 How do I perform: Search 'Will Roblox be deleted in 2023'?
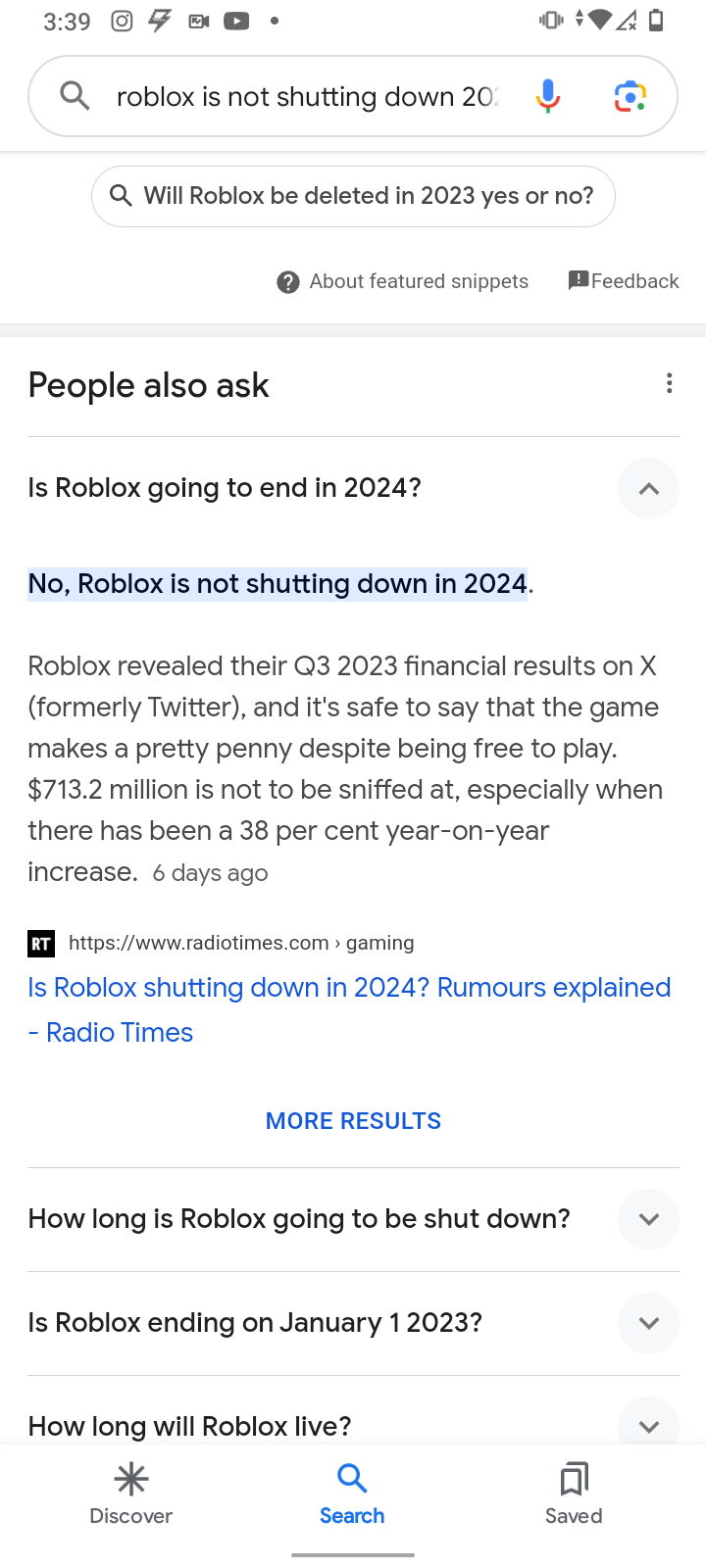353,196
